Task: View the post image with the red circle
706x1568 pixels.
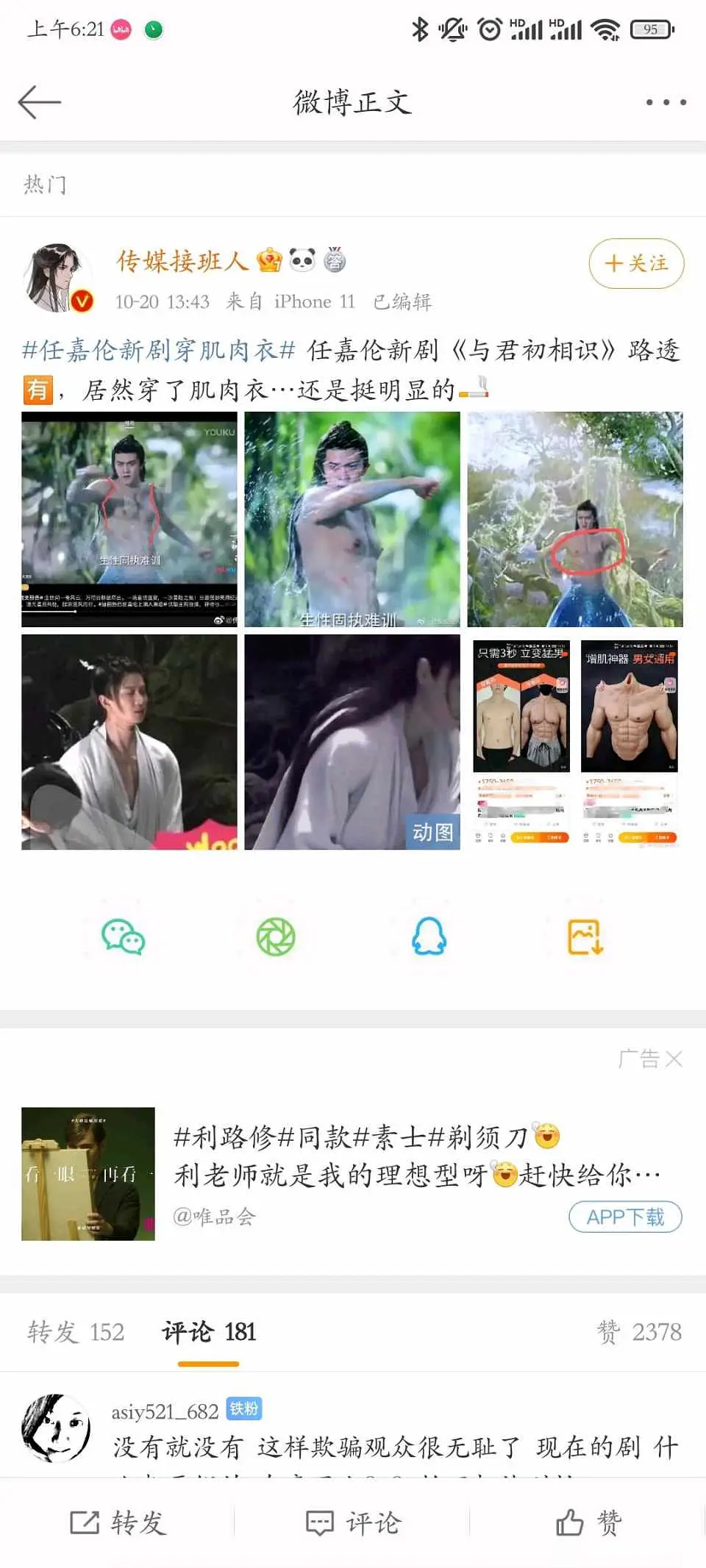Action: click(575, 519)
